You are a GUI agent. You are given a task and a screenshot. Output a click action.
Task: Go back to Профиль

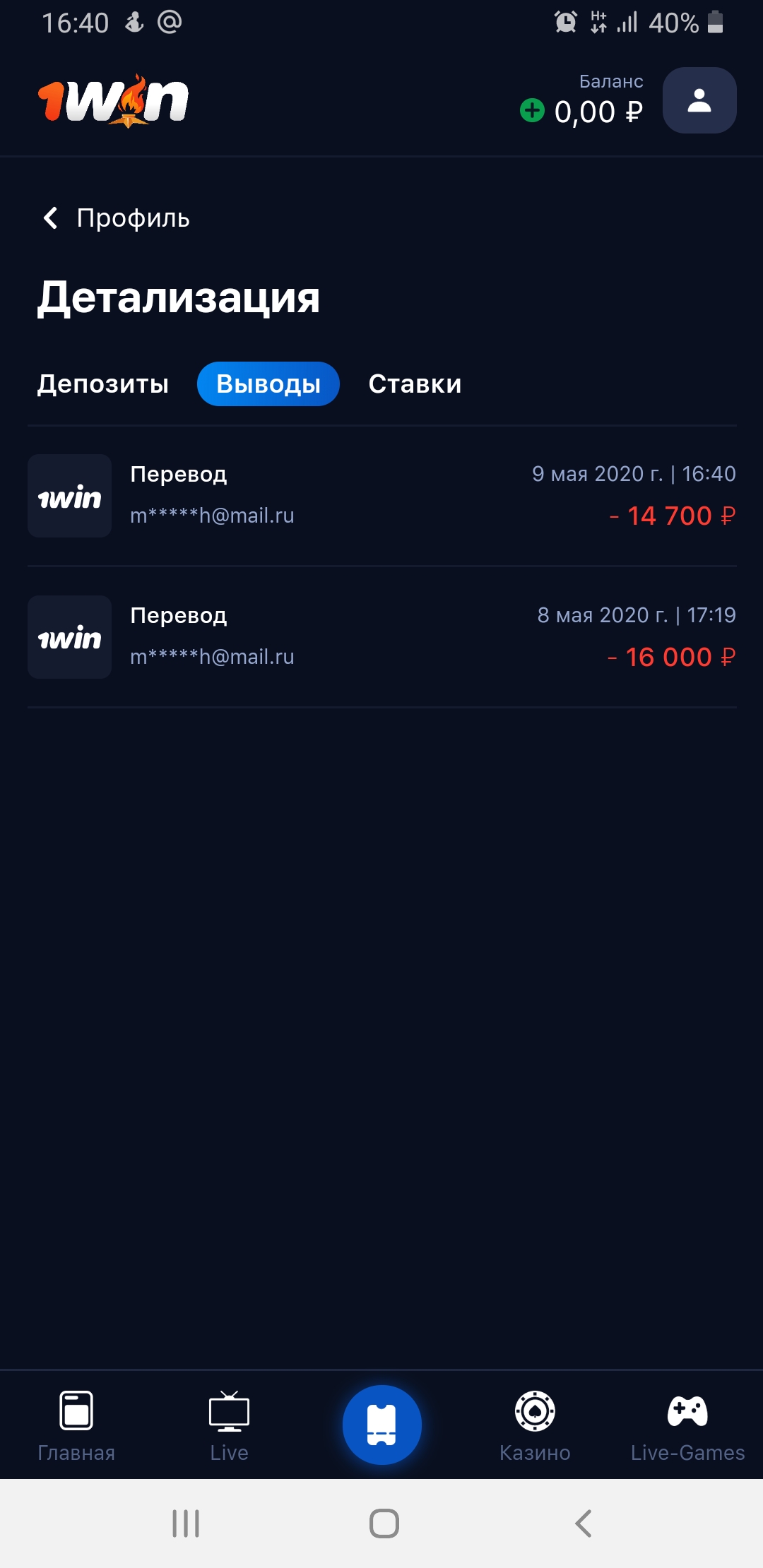click(116, 218)
